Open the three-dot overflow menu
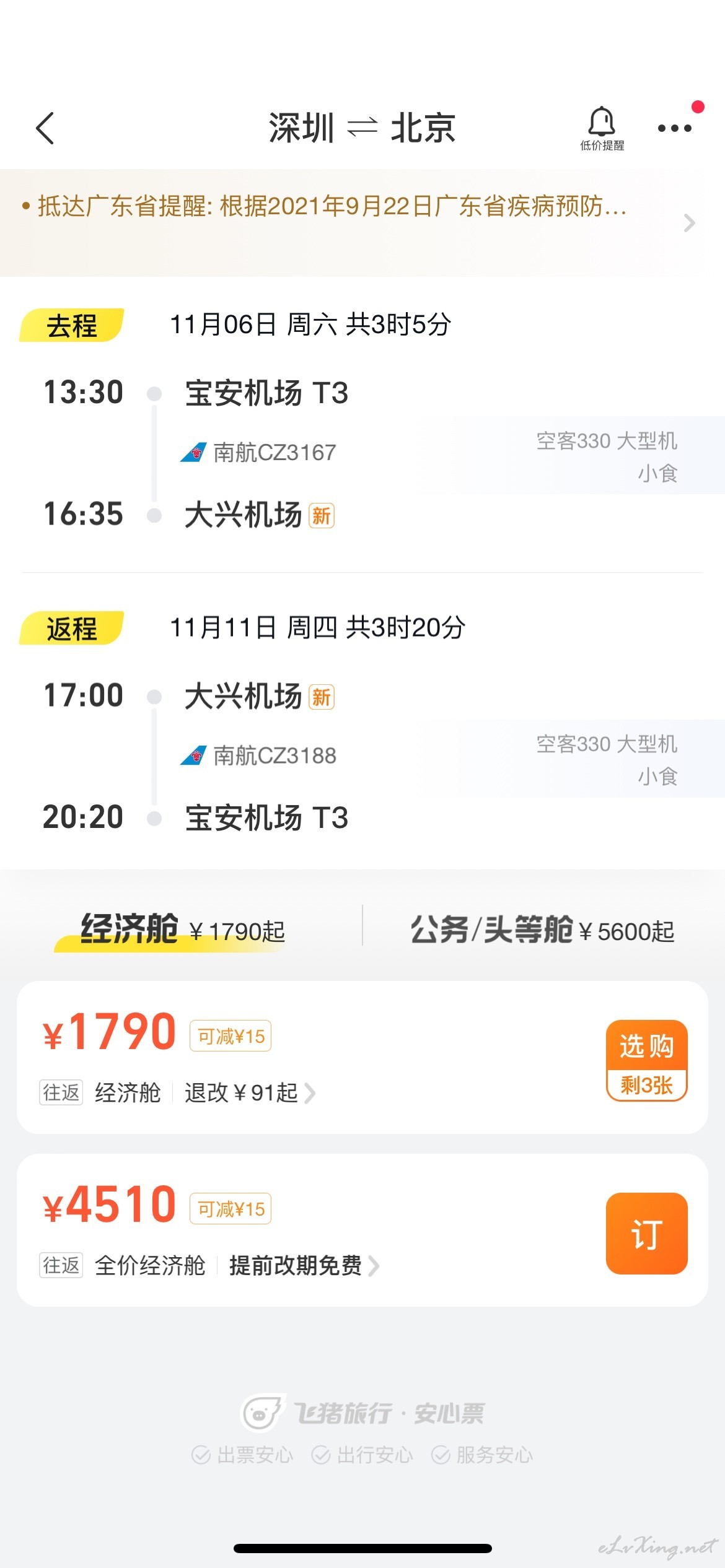Image resolution: width=725 pixels, height=1568 pixels. [x=674, y=128]
